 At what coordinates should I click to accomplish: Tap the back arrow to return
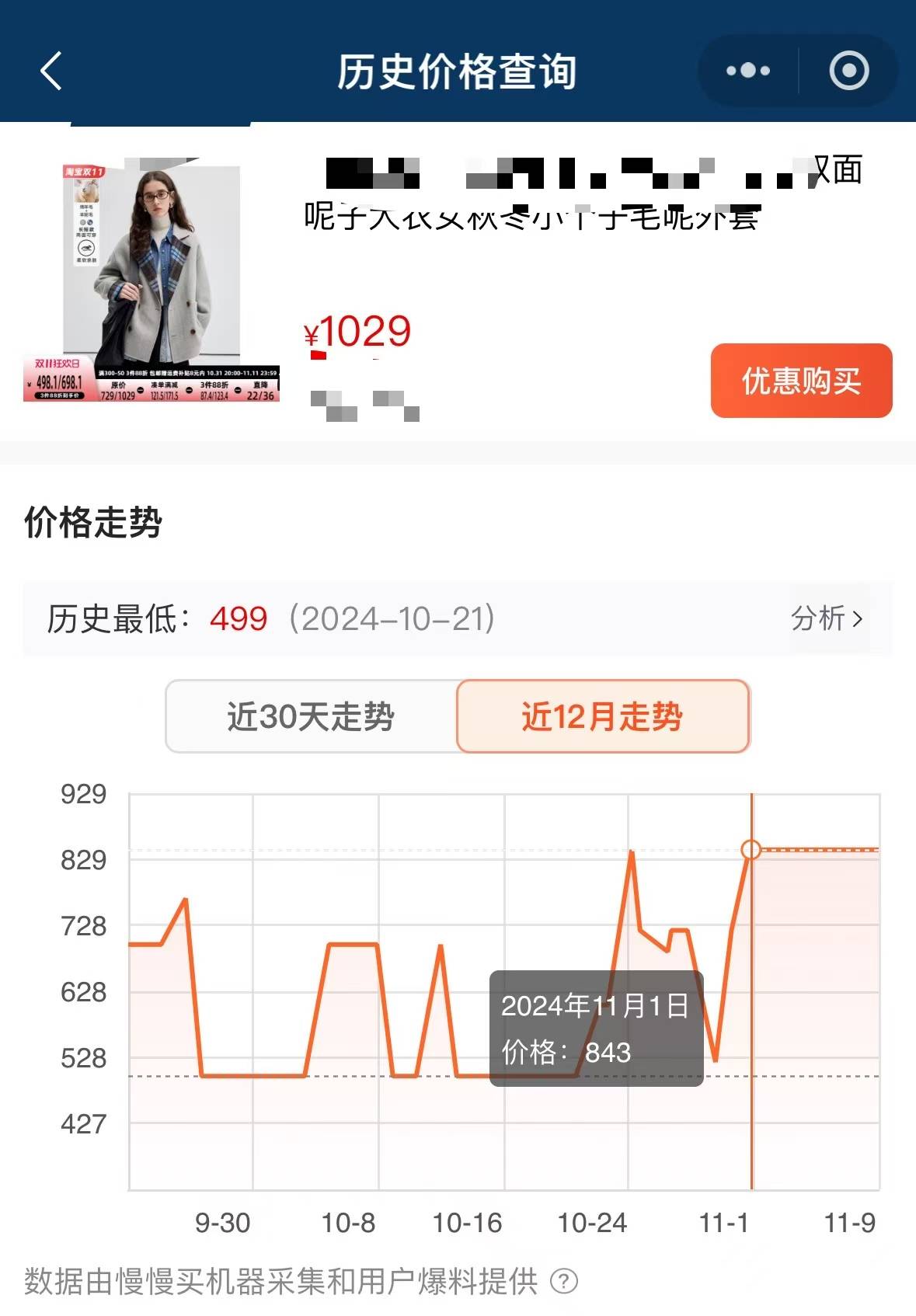tap(51, 71)
